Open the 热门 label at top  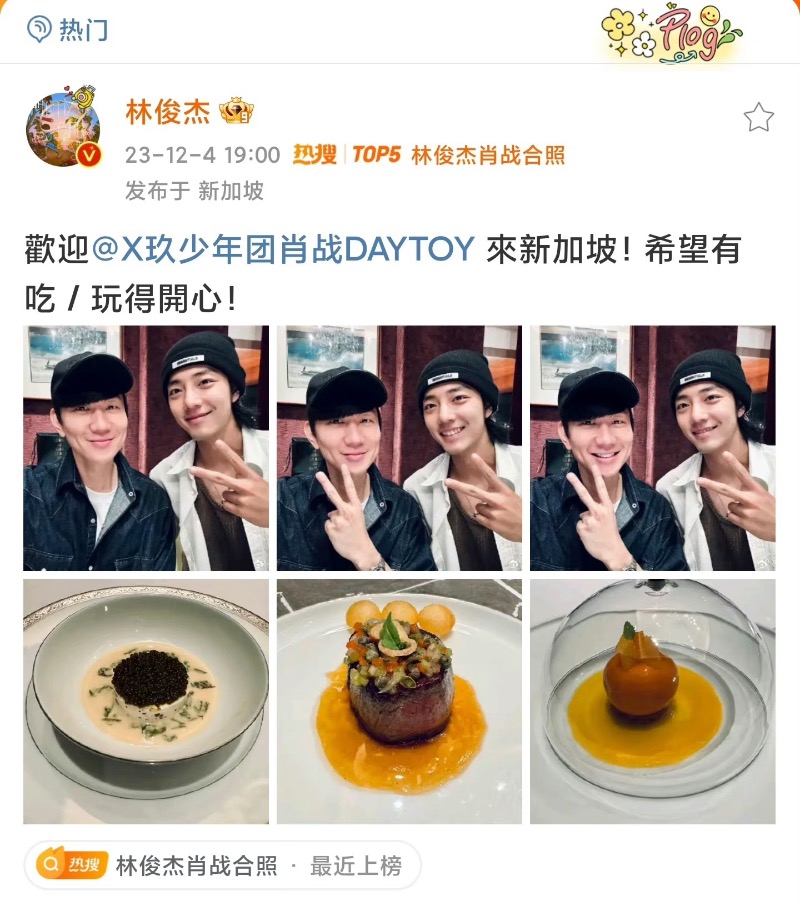tap(68, 30)
